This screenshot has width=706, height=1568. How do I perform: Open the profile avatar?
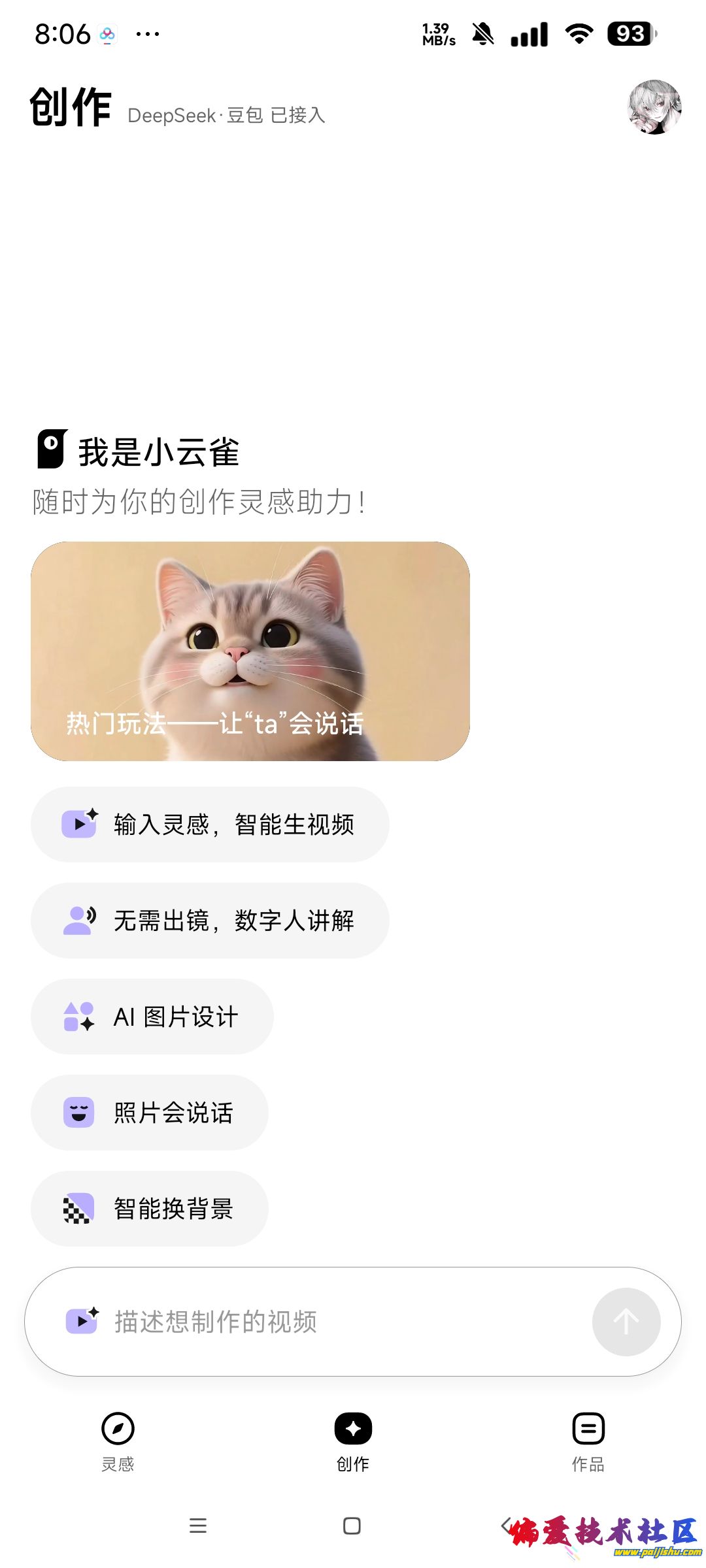[654, 107]
